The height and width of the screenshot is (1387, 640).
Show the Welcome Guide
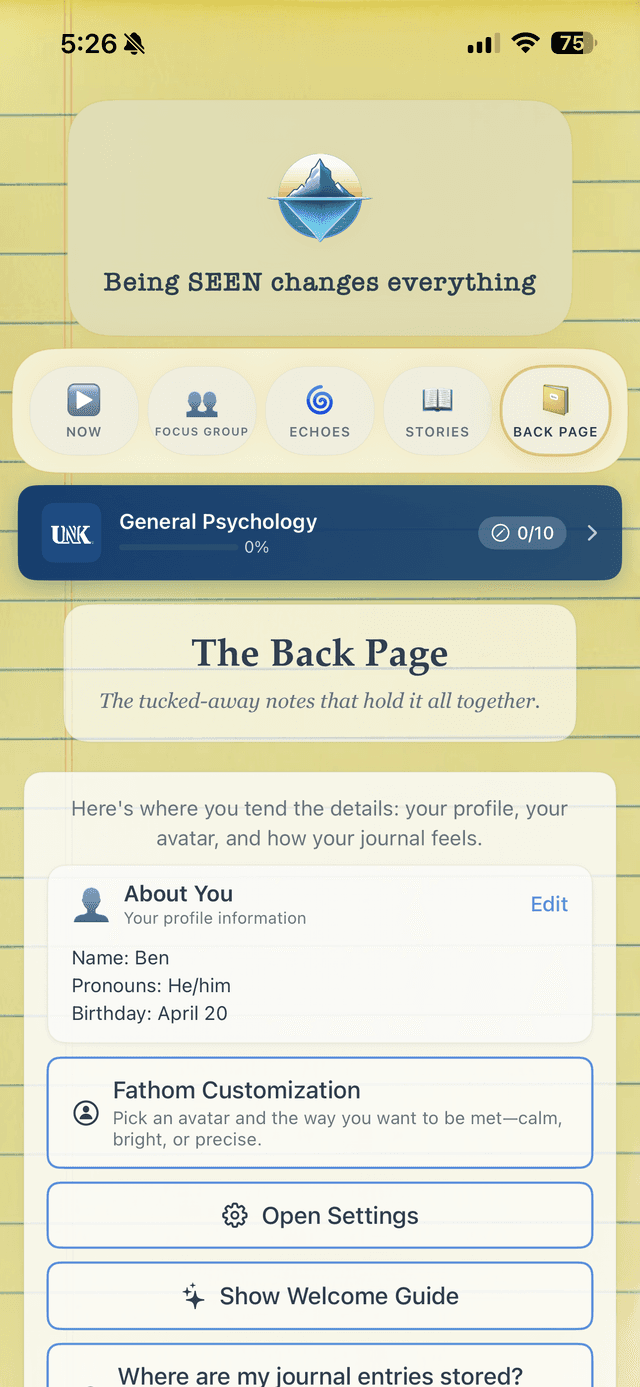pos(320,1296)
